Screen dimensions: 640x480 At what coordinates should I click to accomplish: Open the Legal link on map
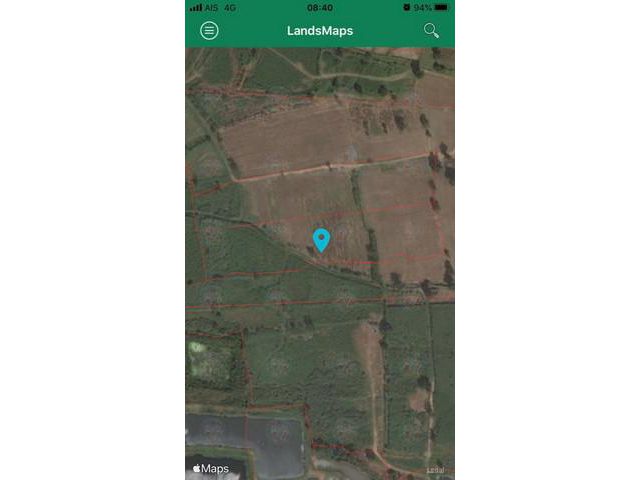point(436,470)
